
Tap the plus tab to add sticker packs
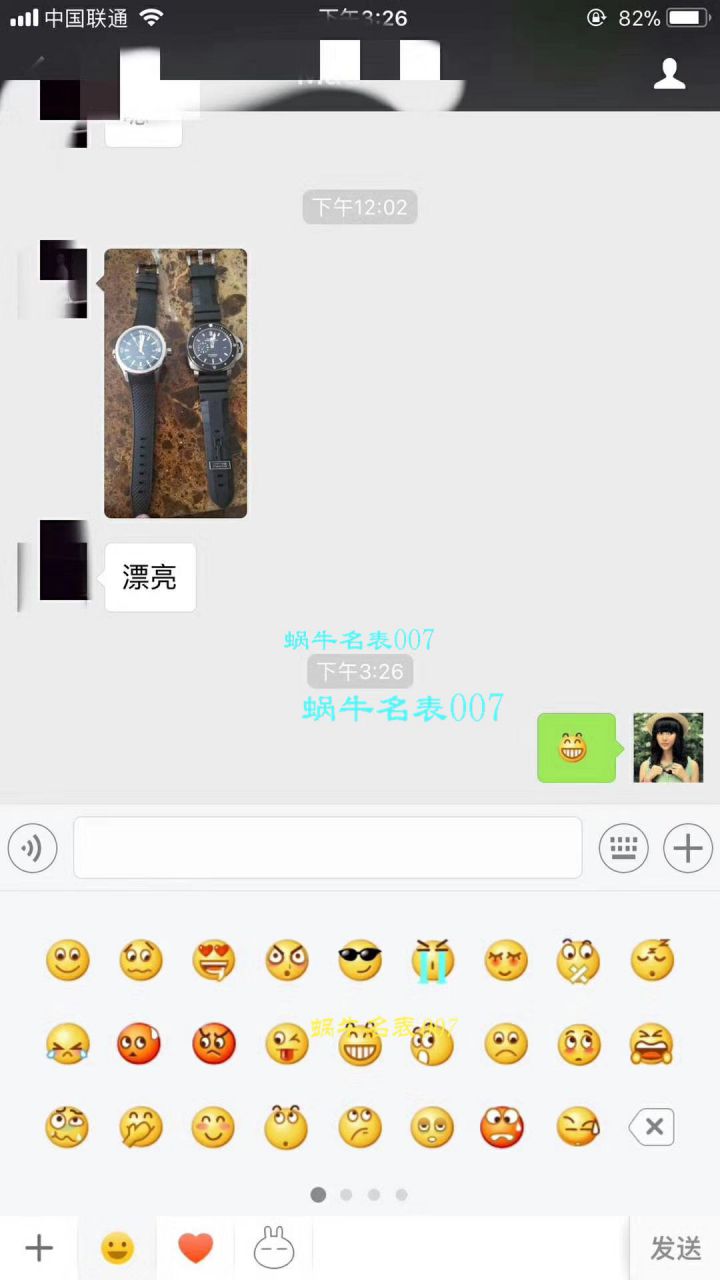(x=38, y=1247)
